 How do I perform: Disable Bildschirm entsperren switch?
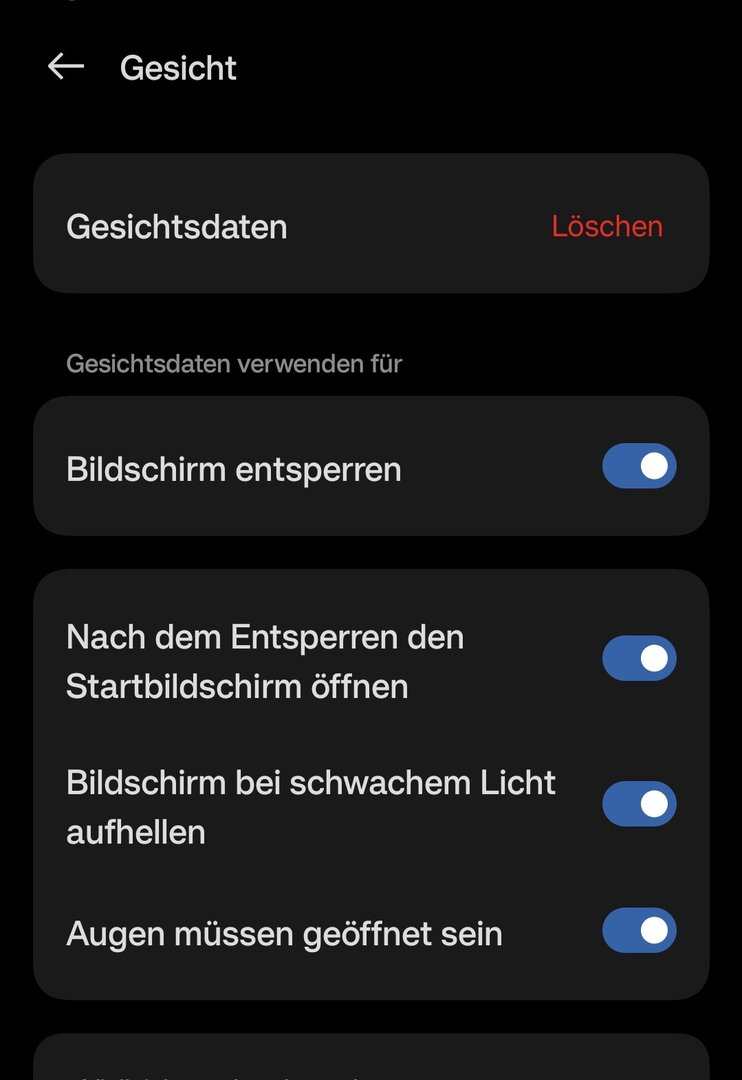639,466
